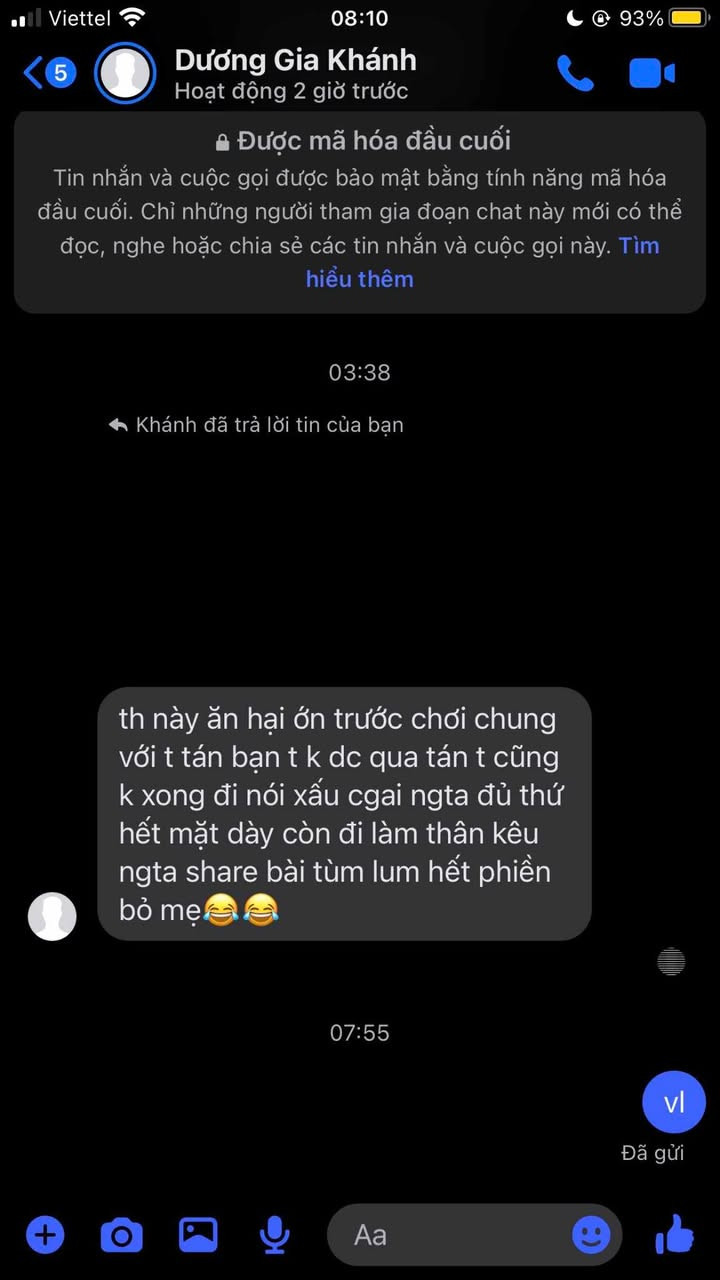Start a voice call with Khánh

574,74
